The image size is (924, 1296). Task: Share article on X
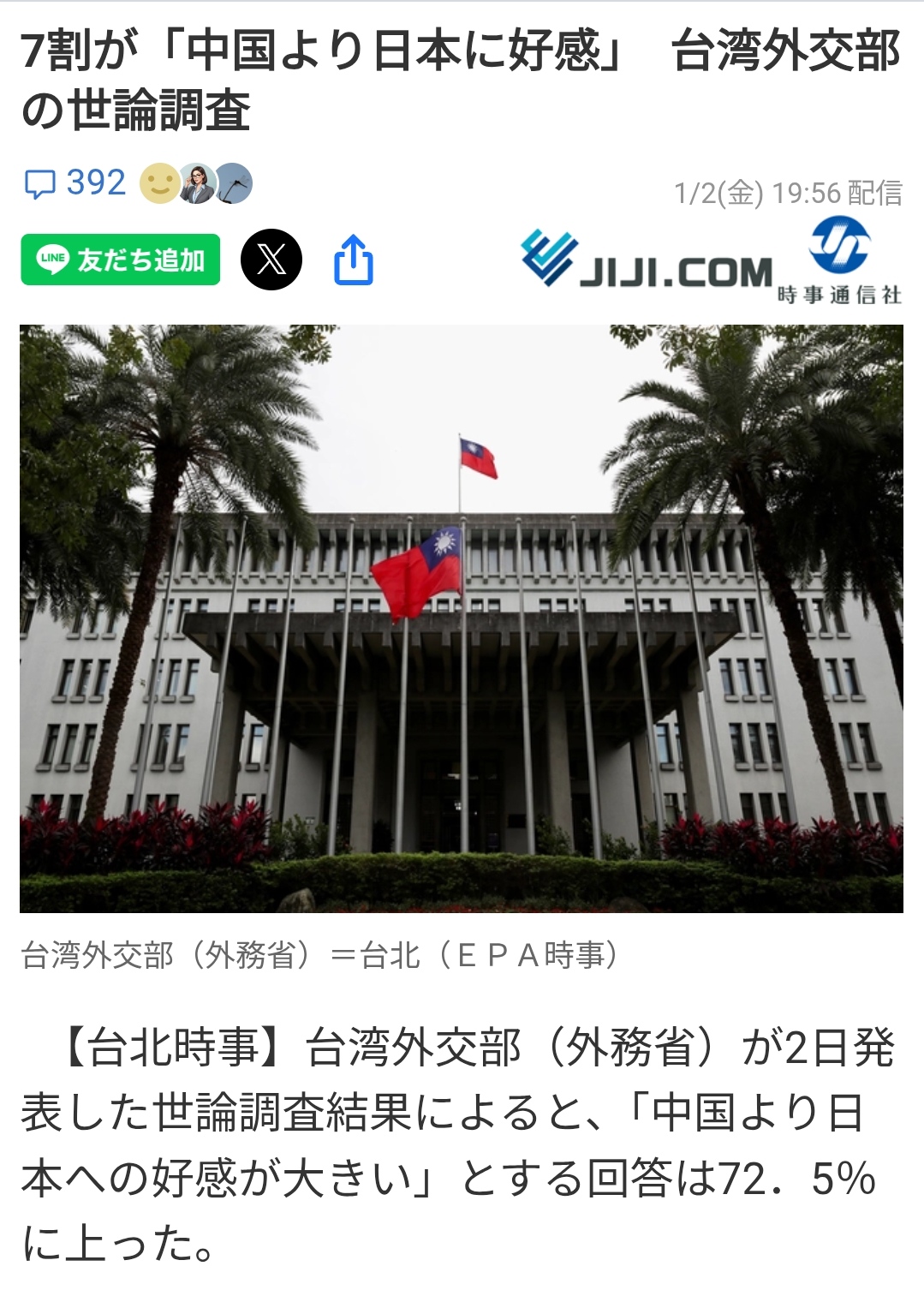[271, 260]
